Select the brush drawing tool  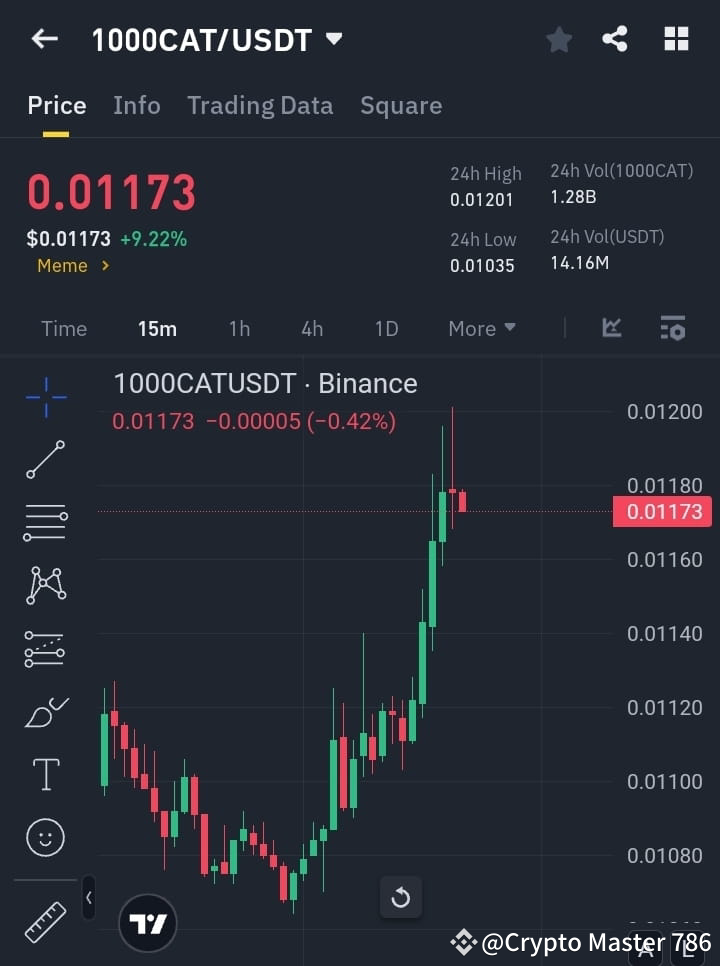(44, 712)
